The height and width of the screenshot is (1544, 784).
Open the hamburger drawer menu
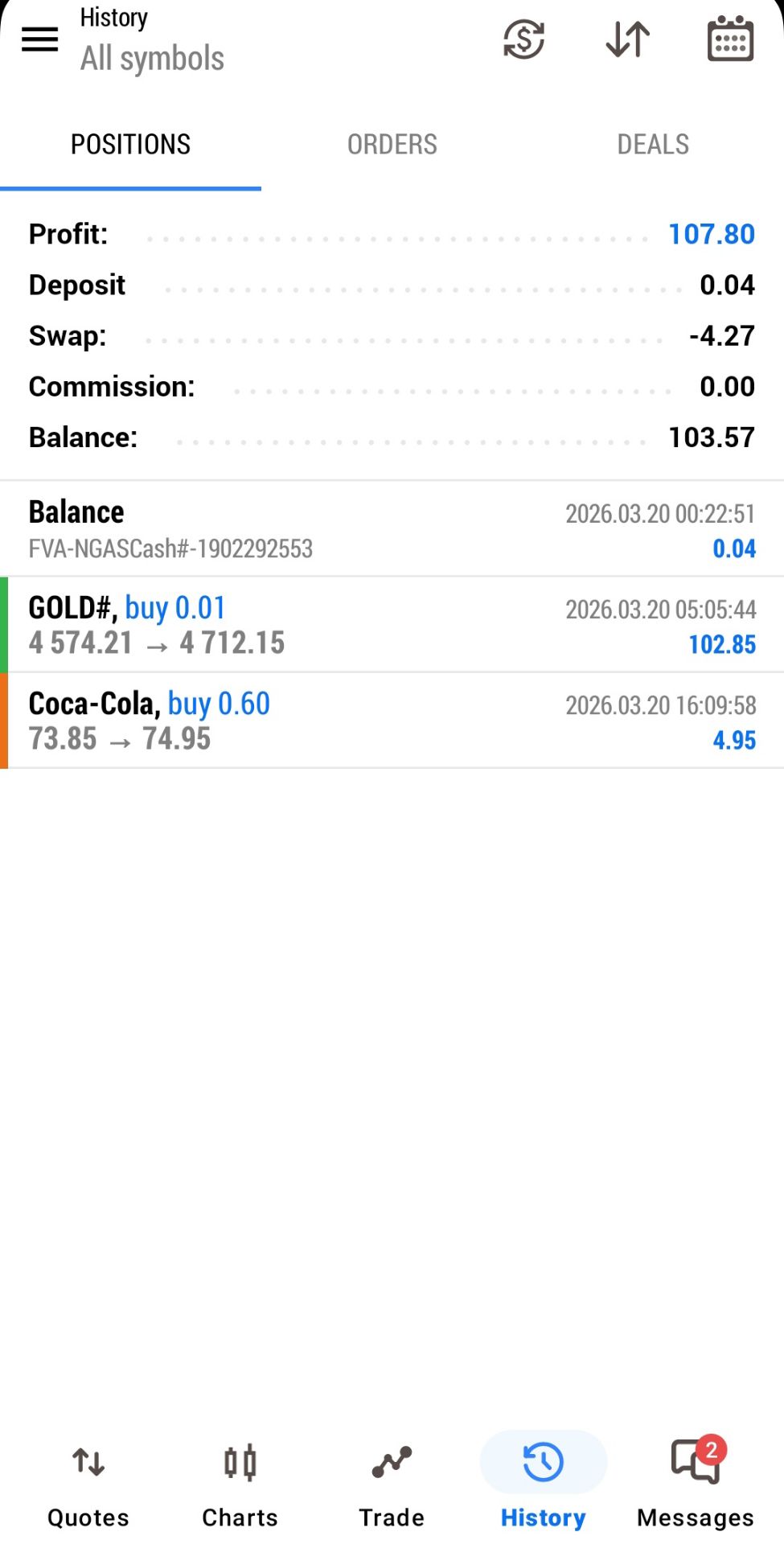[x=39, y=39]
